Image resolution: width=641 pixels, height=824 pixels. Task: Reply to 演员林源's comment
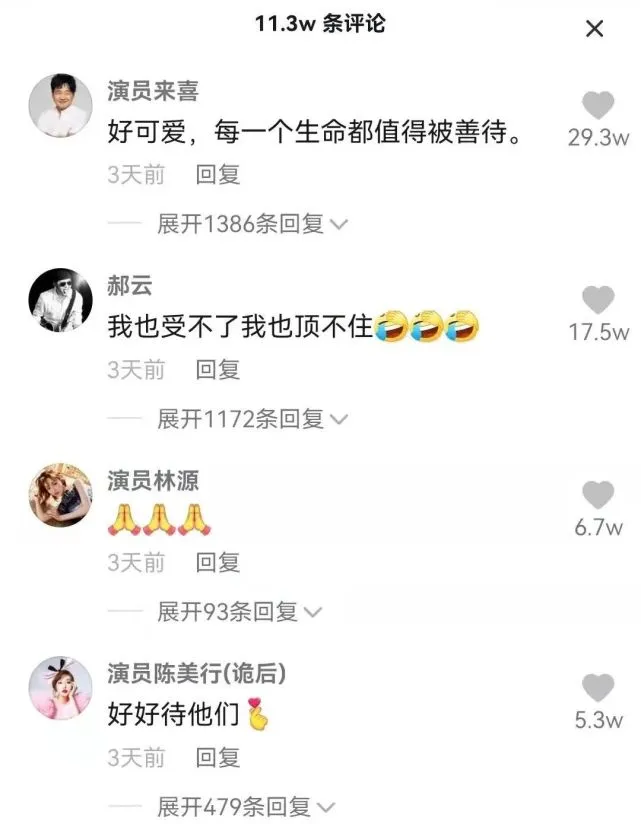[217, 563]
